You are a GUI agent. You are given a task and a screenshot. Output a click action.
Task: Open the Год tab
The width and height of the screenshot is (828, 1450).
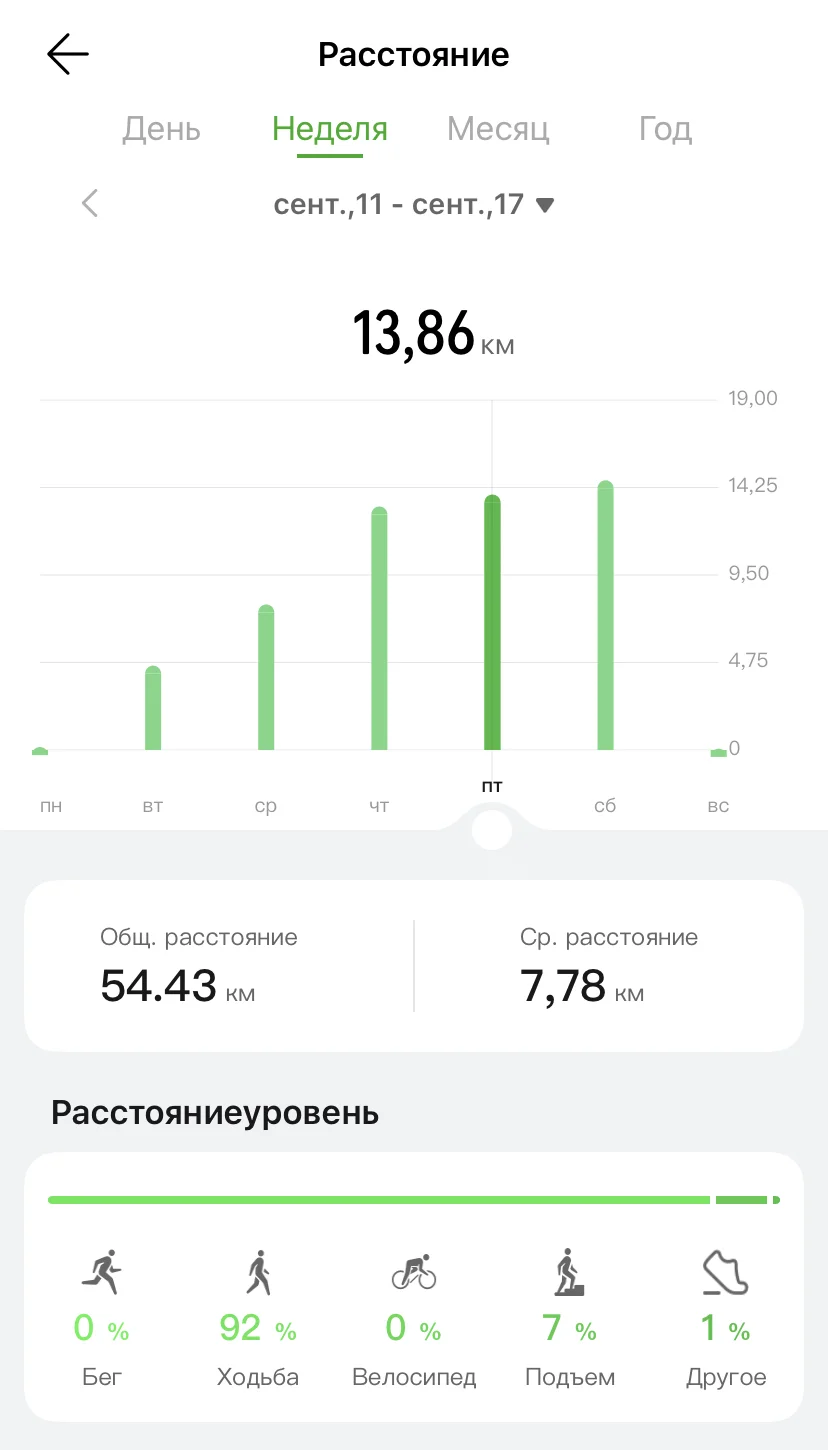coord(665,129)
